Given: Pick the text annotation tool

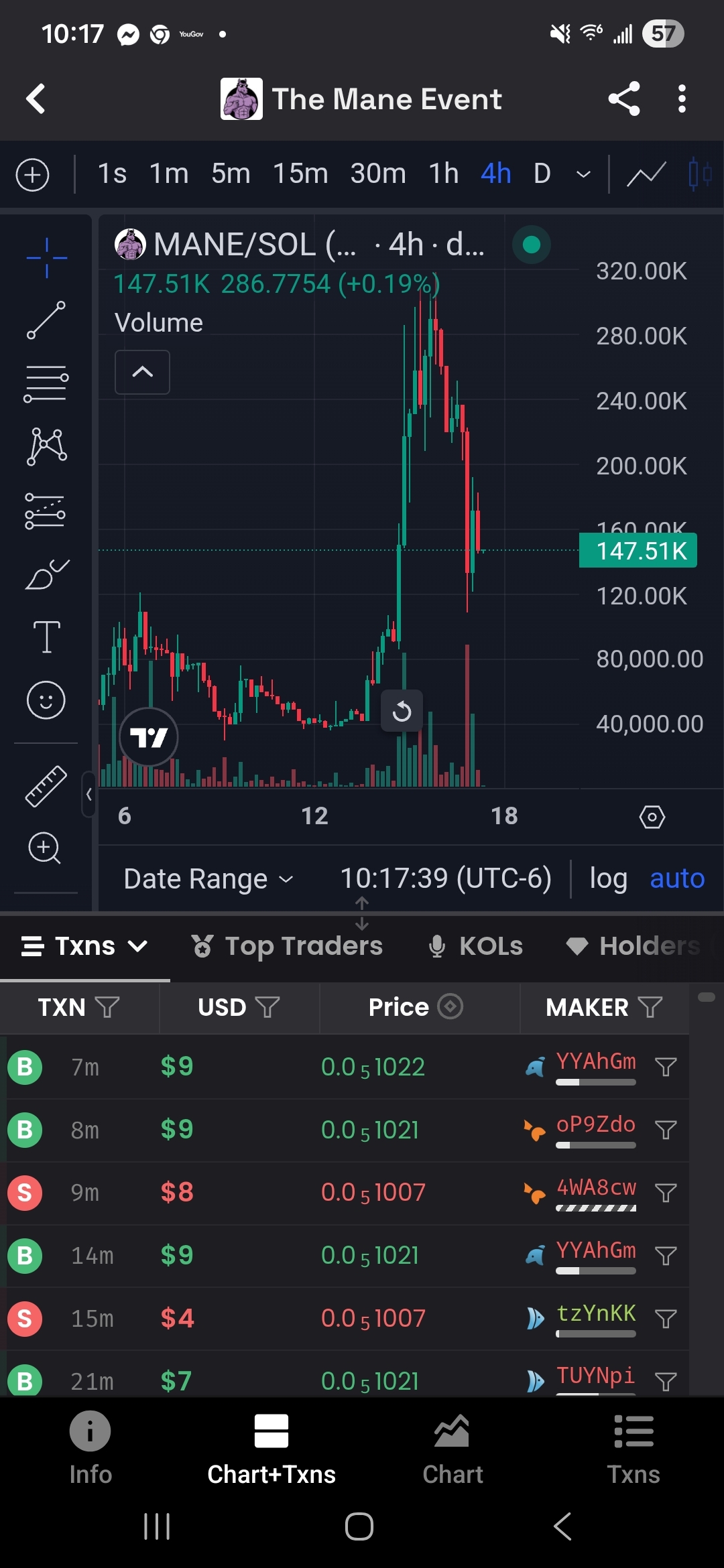Looking at the screenshot, I should [x=46, y=636].
